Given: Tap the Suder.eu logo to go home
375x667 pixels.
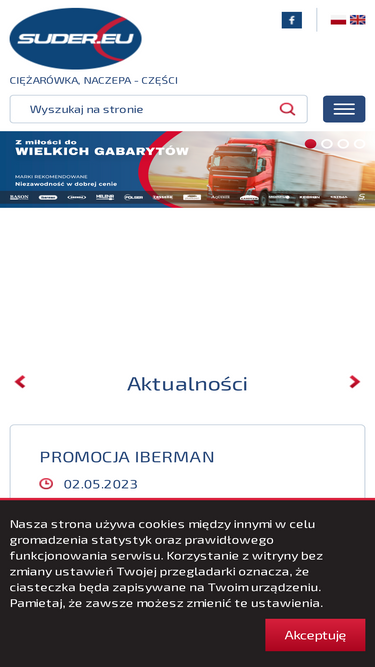Looking at the screenshot, I should (76, 38).
